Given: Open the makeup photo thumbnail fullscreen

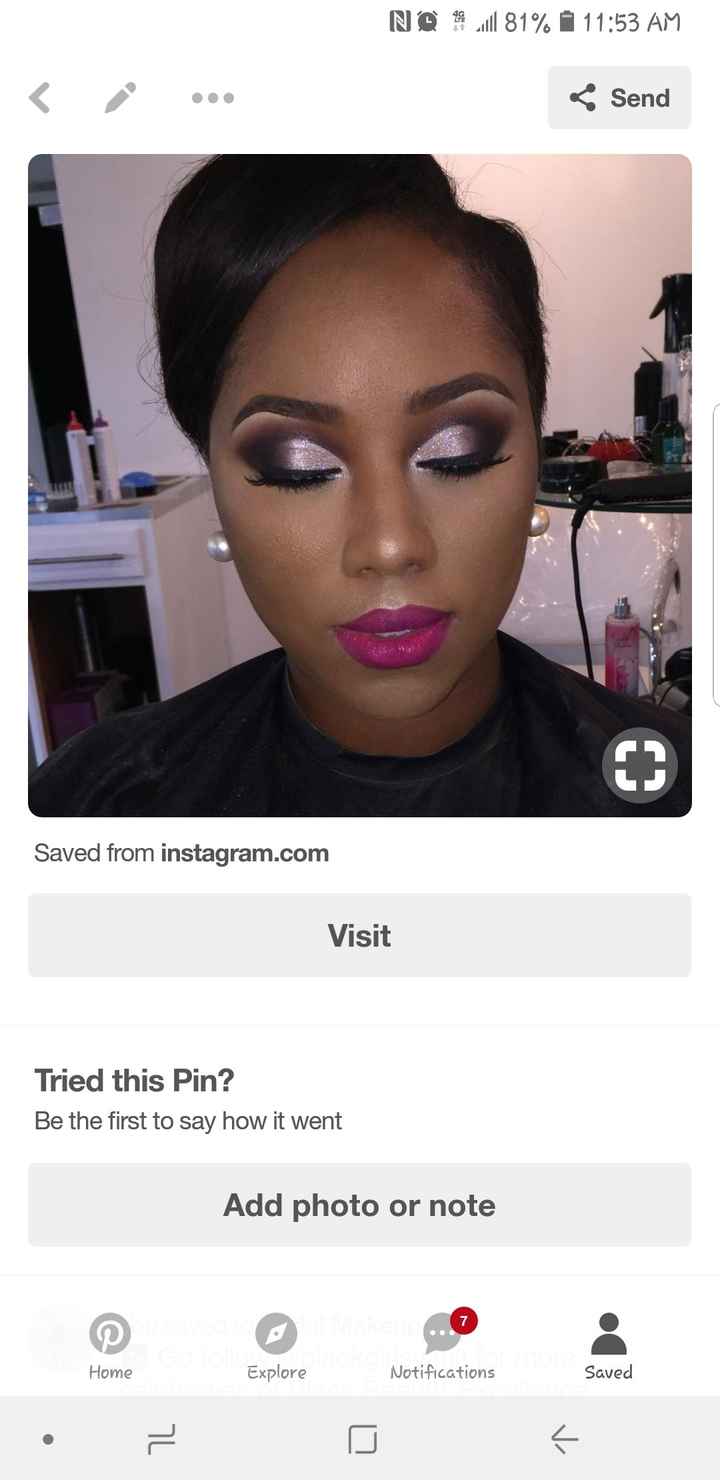Looking at the screenshot, I should click(359, 484).
